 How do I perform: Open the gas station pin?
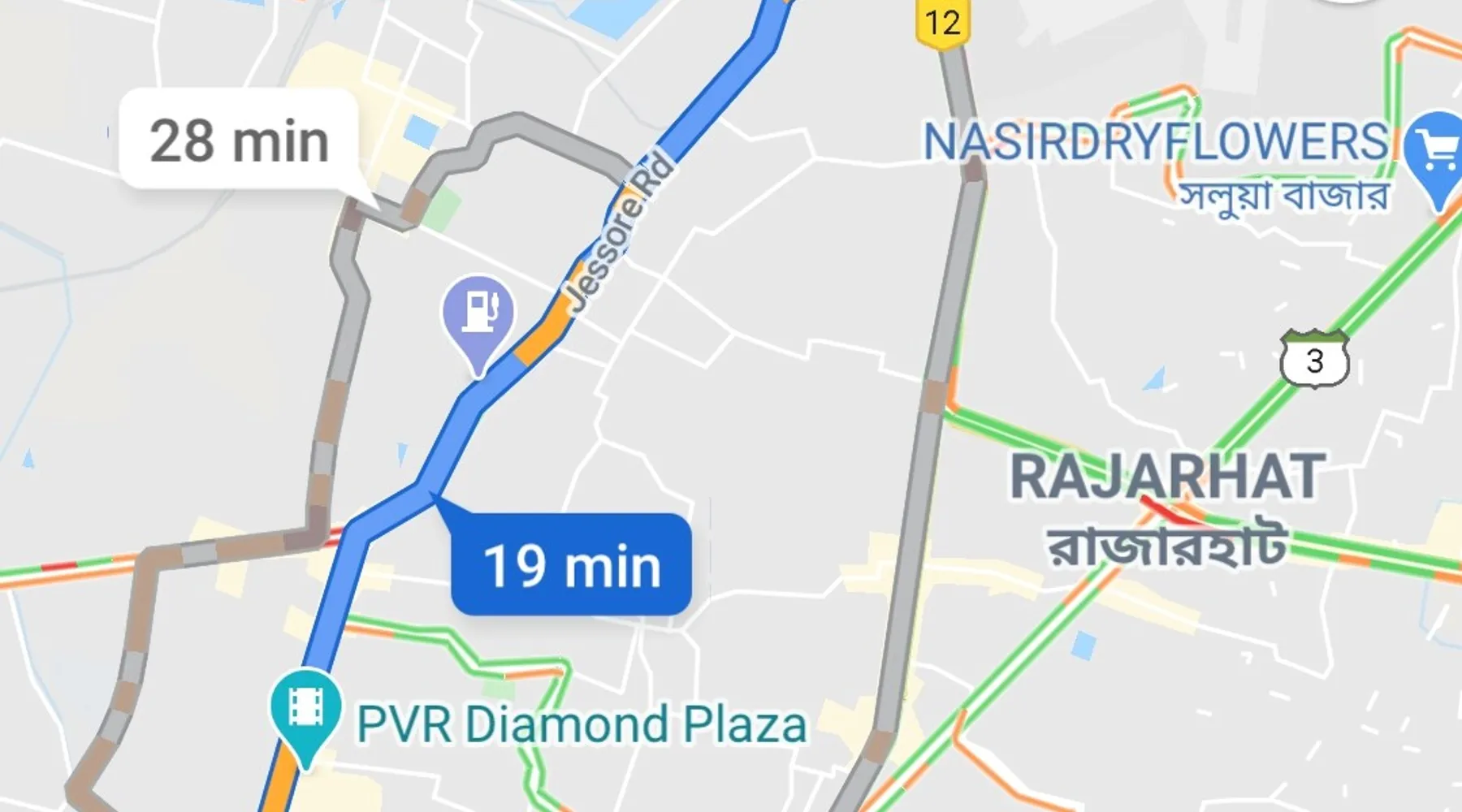point(478,313)
